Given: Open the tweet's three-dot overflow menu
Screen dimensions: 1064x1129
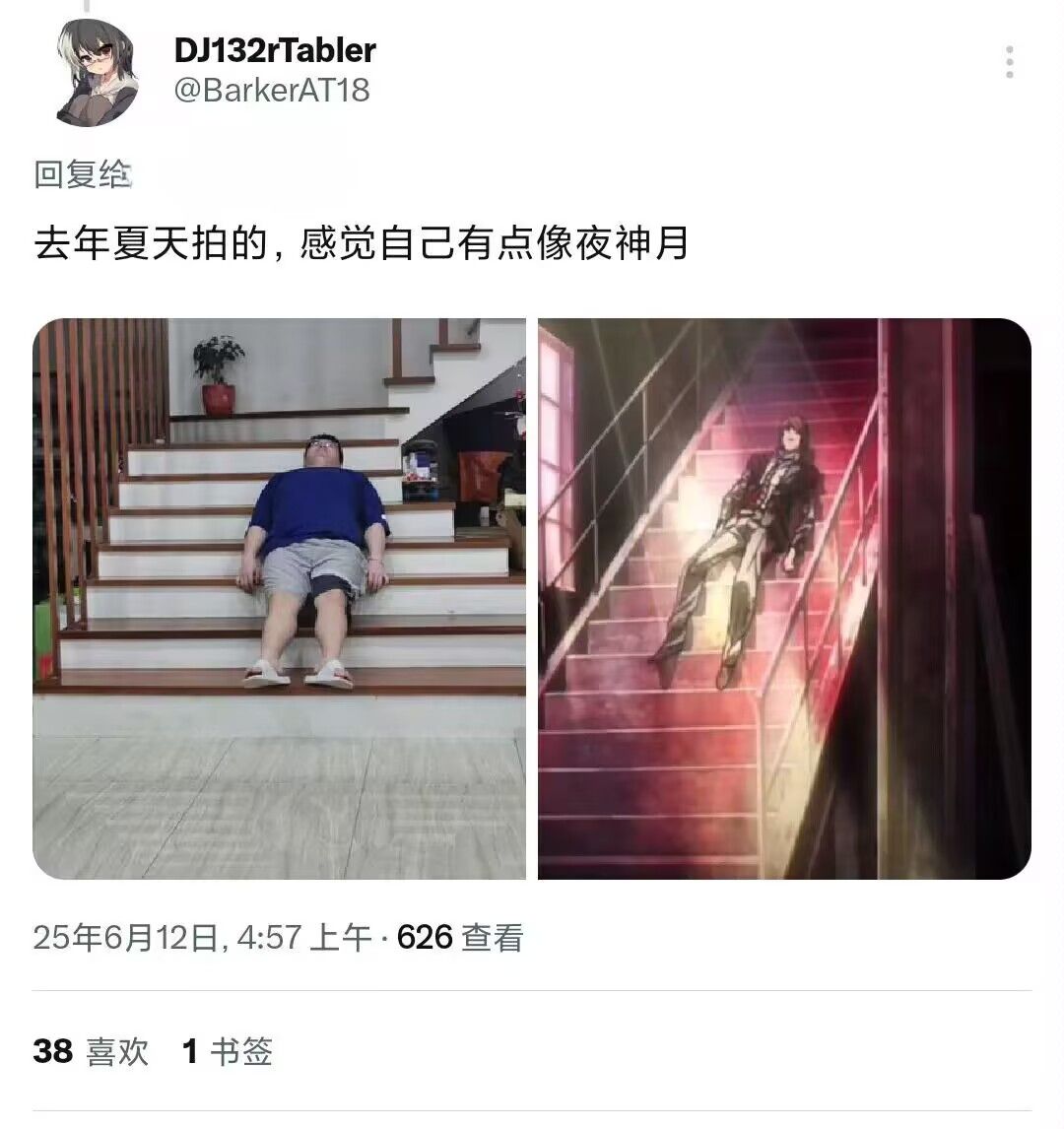Looking at the screenshot, I should tap(1010, 62).
